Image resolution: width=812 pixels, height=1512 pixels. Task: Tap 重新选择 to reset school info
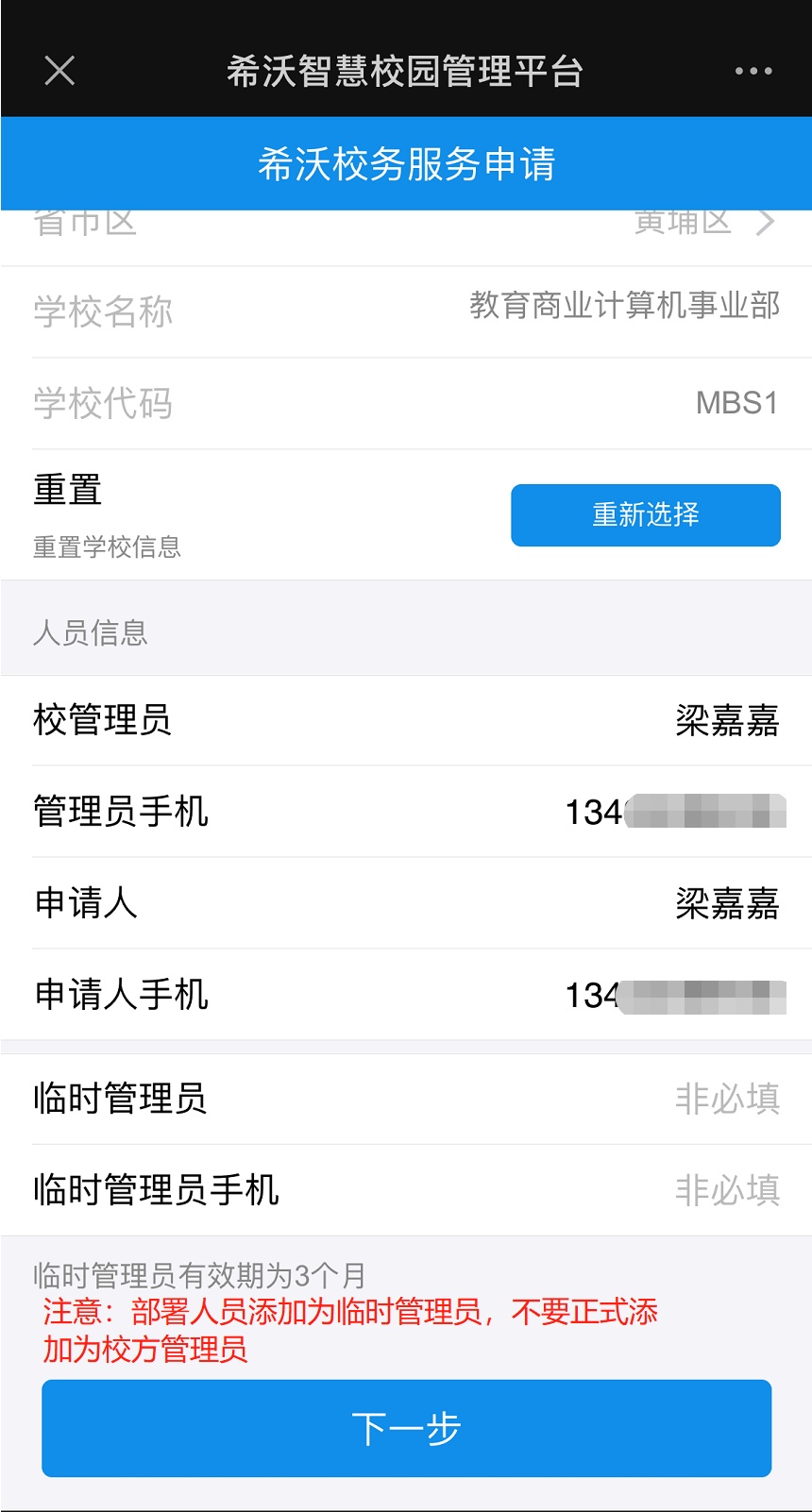tap(645, 515)
